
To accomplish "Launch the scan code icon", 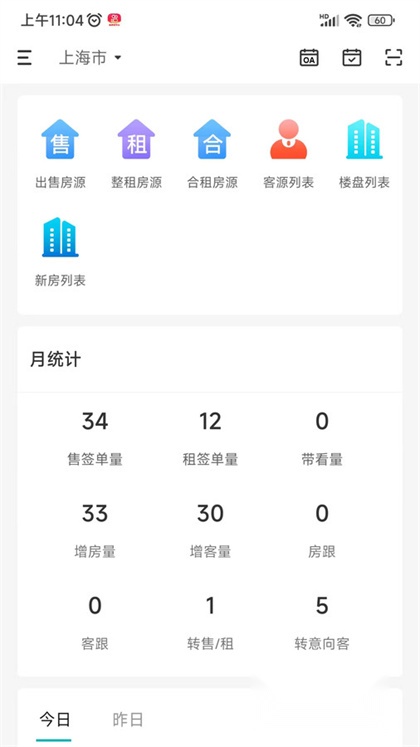I will (x=393, y=58).
